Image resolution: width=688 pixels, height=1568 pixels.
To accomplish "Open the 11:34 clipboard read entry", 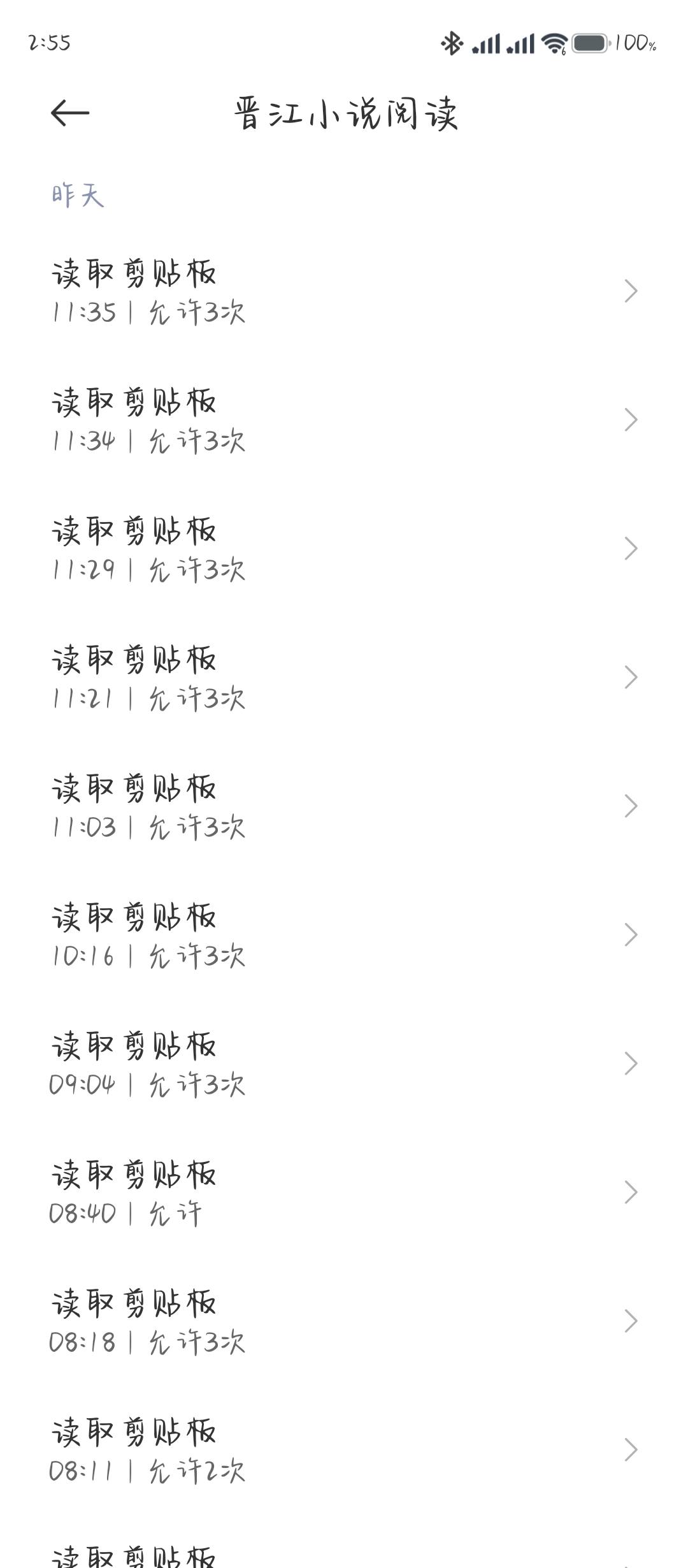I will (344, 420).
